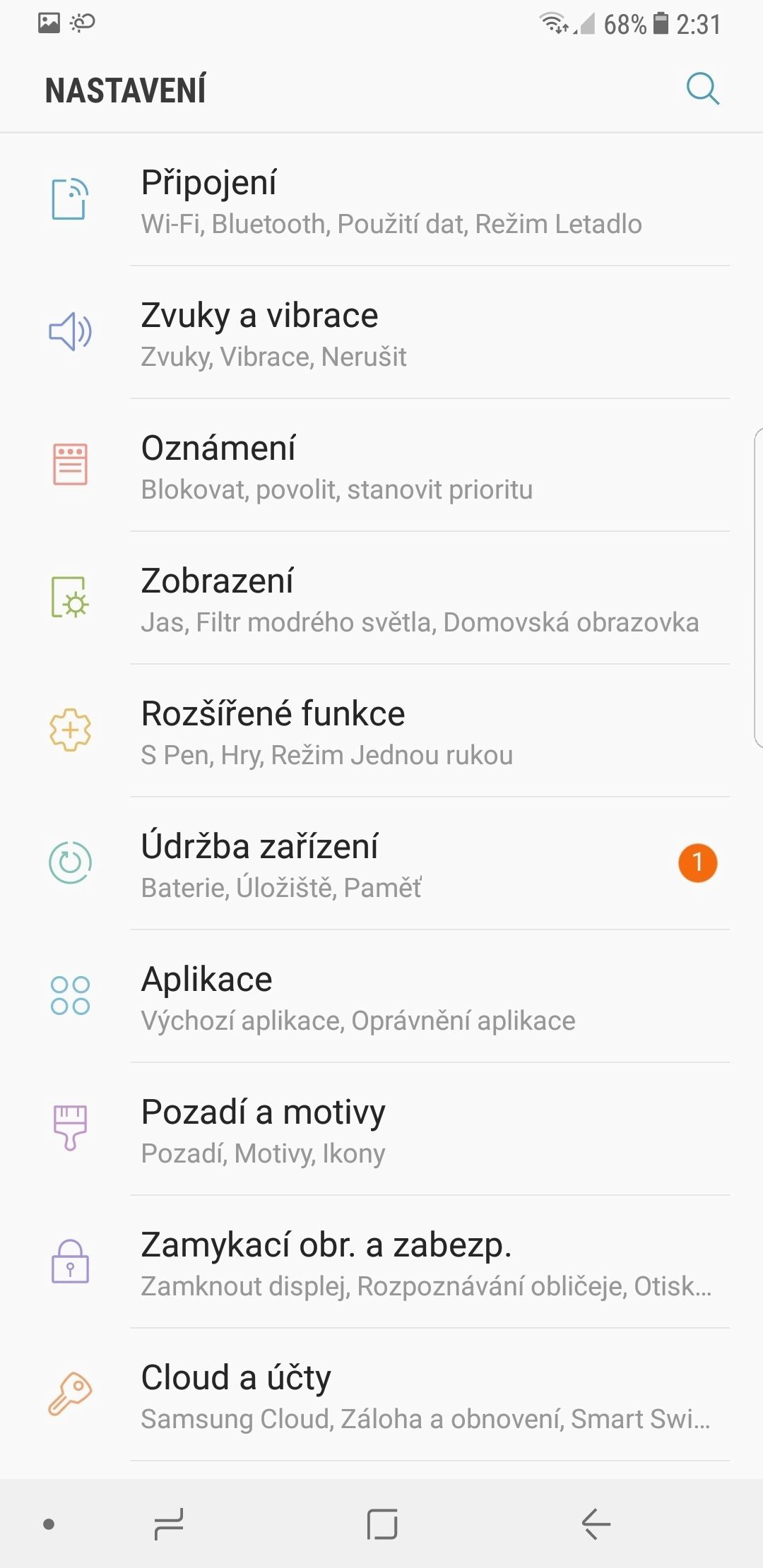The image size is (763, 1568).
Task: Tap the home navigation button
Action: (382, 1524)
